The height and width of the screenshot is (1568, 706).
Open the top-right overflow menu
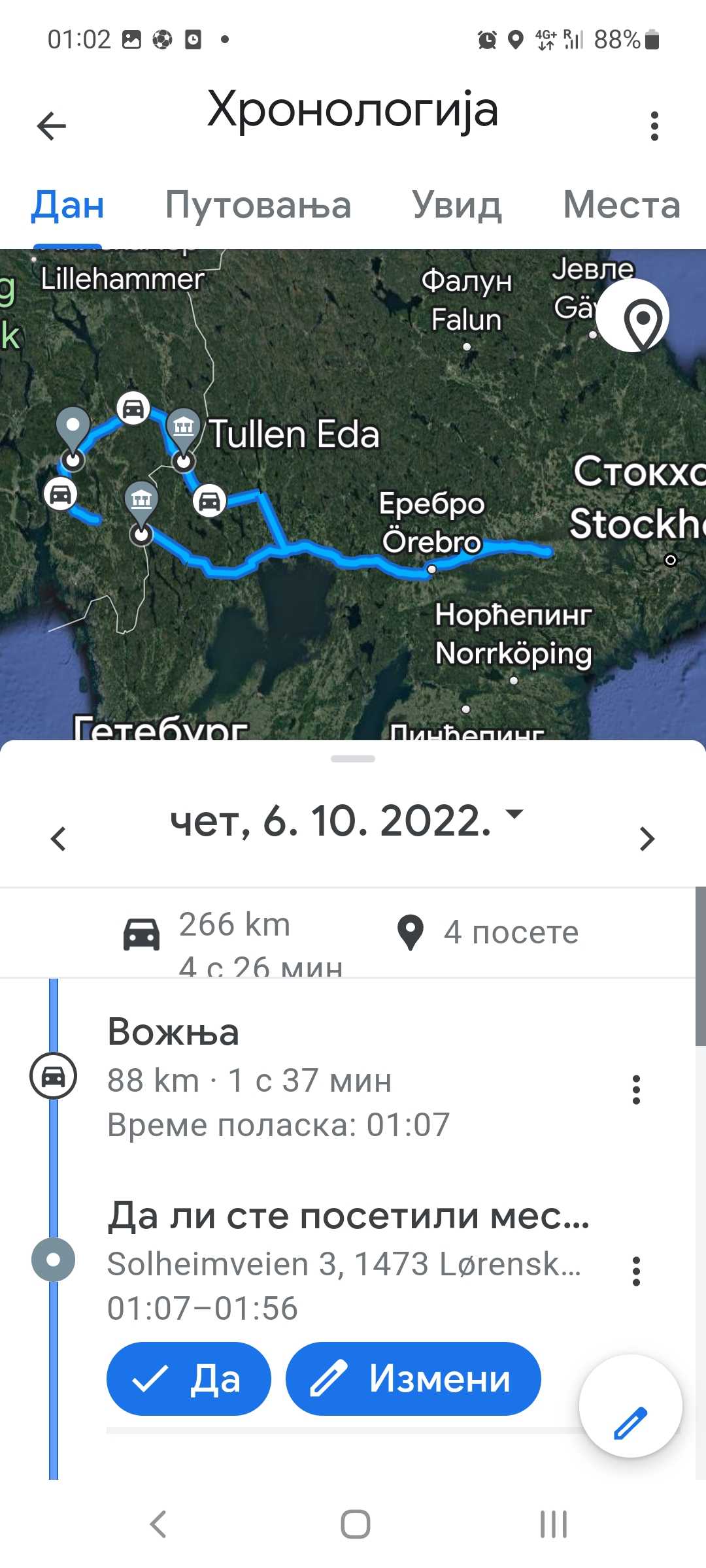(654, 126)
